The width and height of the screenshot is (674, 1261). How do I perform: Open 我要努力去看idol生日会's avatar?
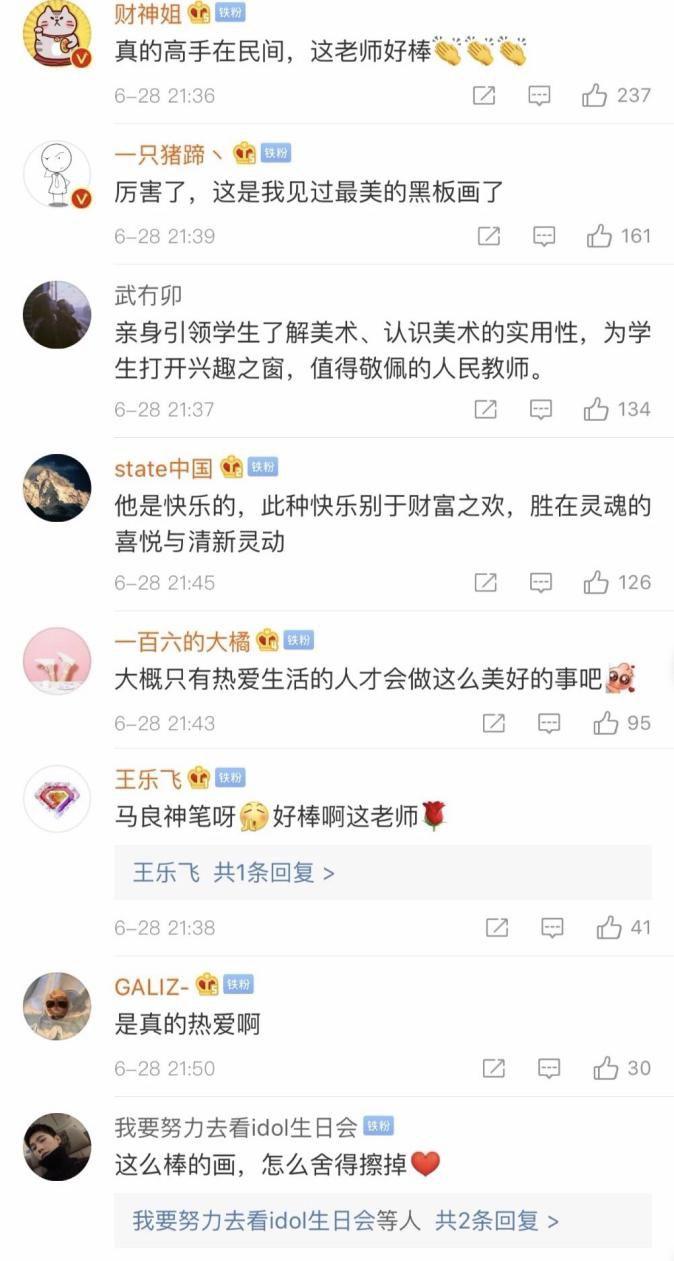click(57, 1146)
